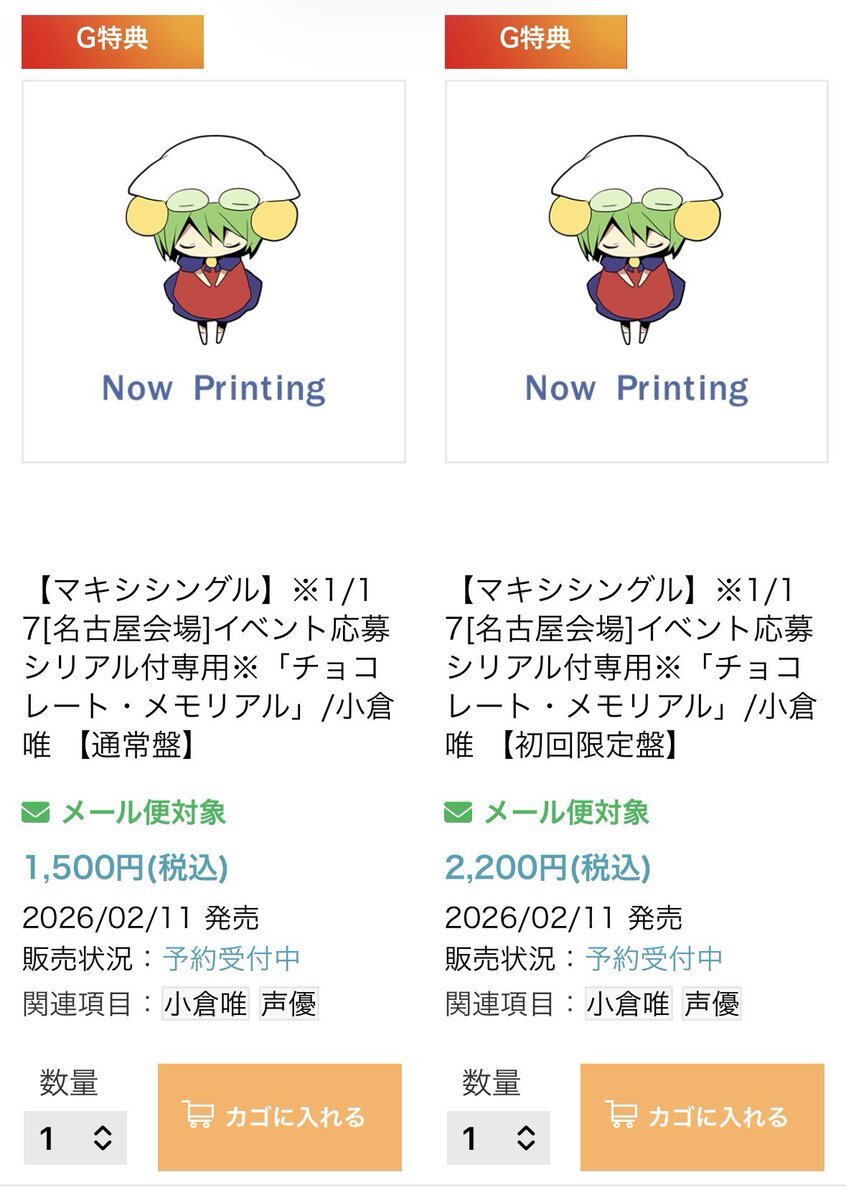Open the 通常盤 product title link
846x1200 pixels.
click(x=208, y=666)
